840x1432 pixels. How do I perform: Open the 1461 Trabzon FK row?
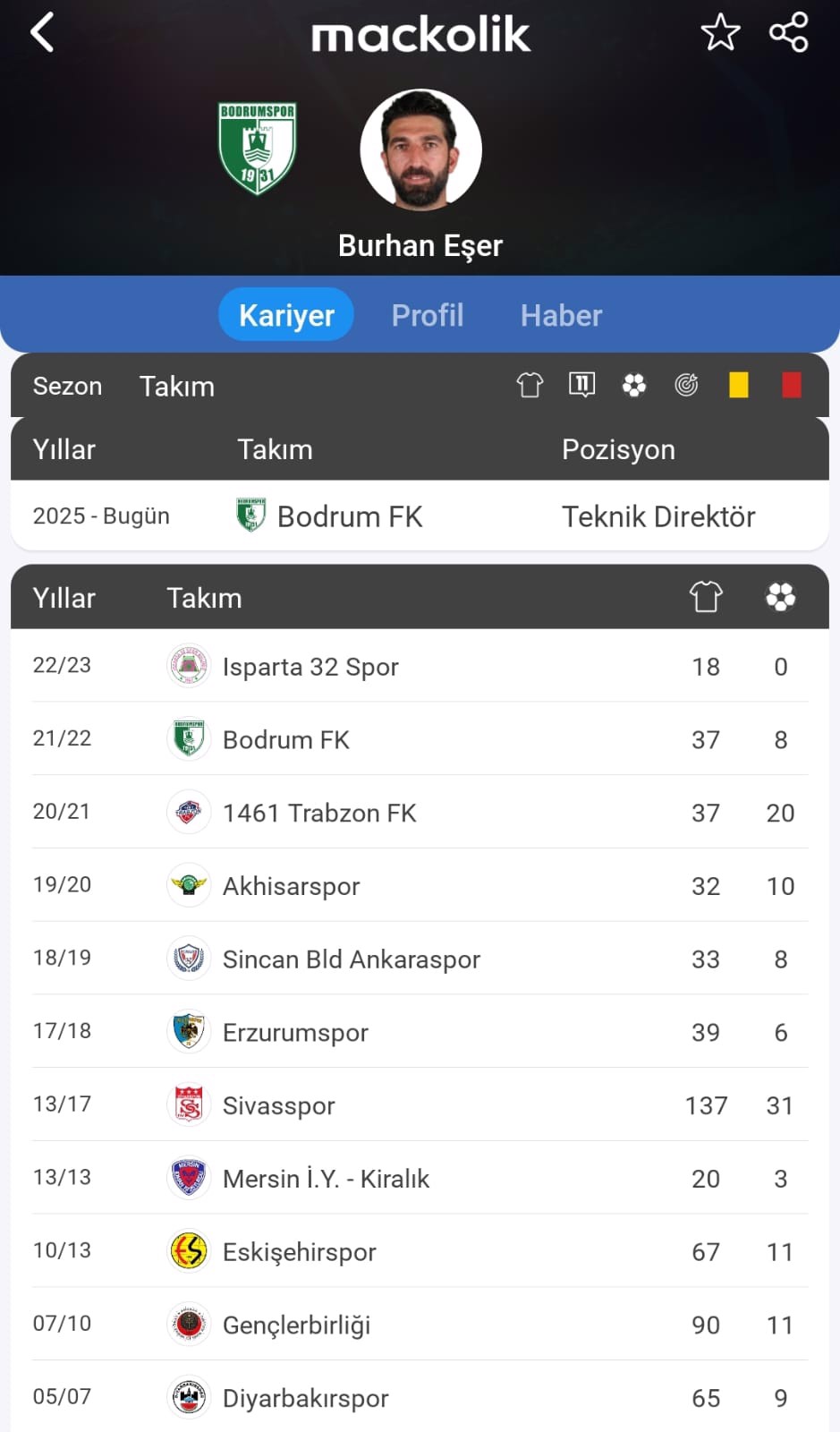pos(420,813)
